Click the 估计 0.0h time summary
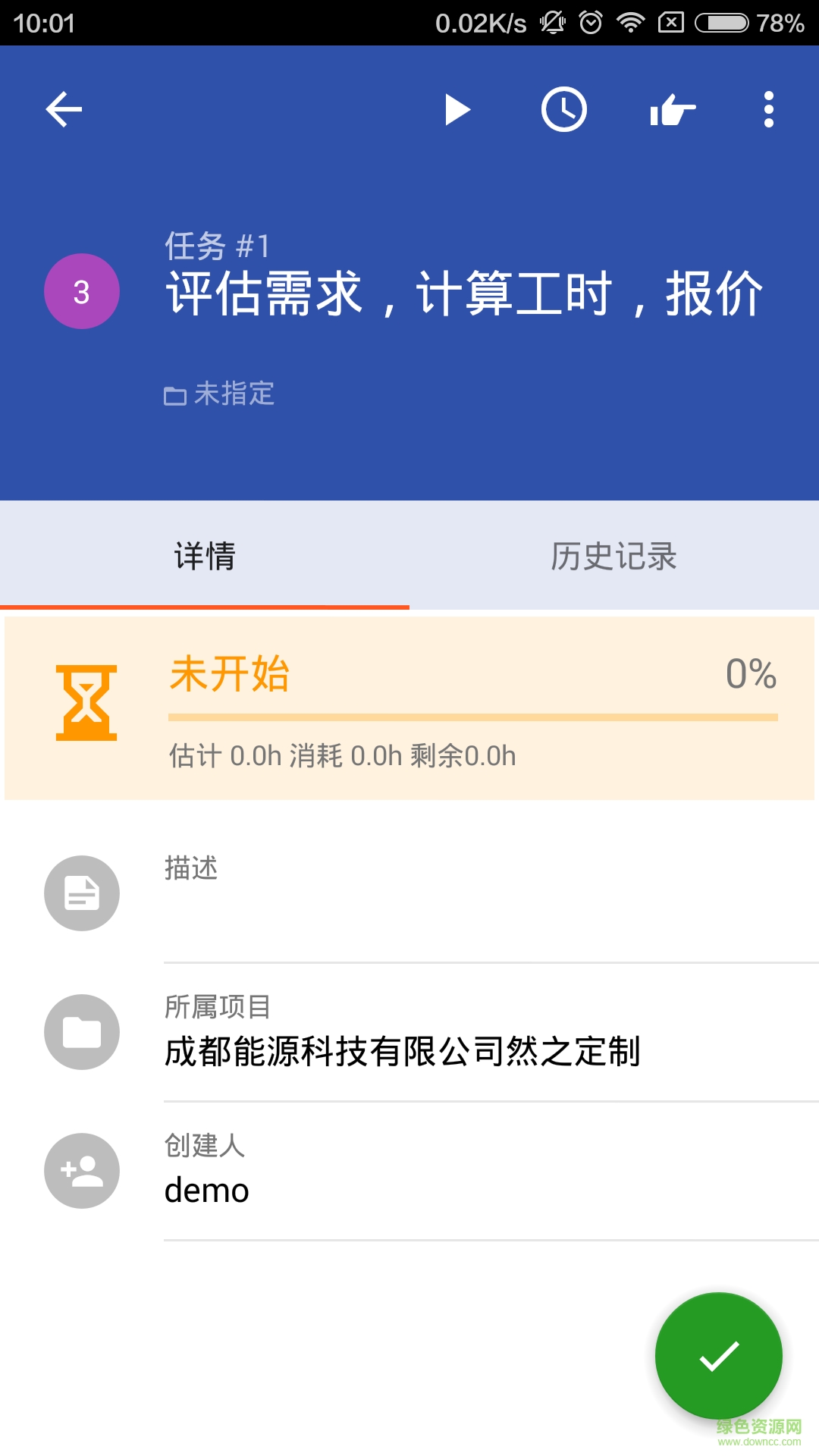819x1456 pixels. (340, 755)
